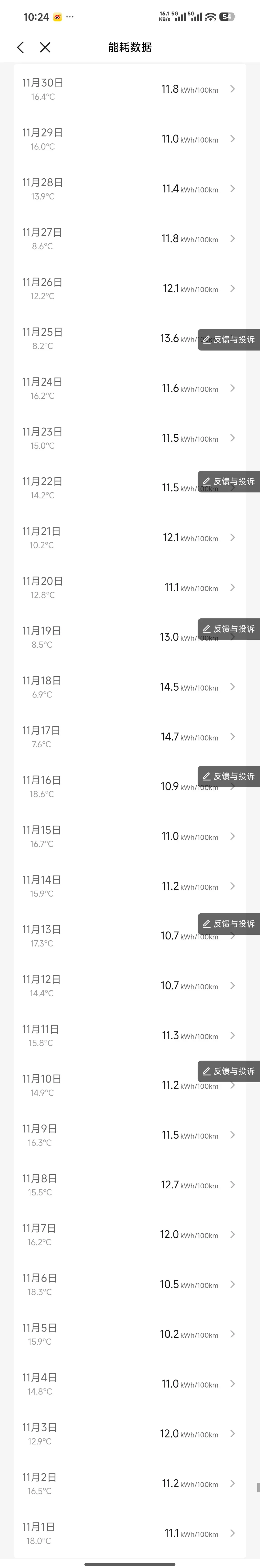The image size is (260, 1568).
Task: View 11月5日 details showing 10.2 kWh/100km
Action: click(130, 1334)
